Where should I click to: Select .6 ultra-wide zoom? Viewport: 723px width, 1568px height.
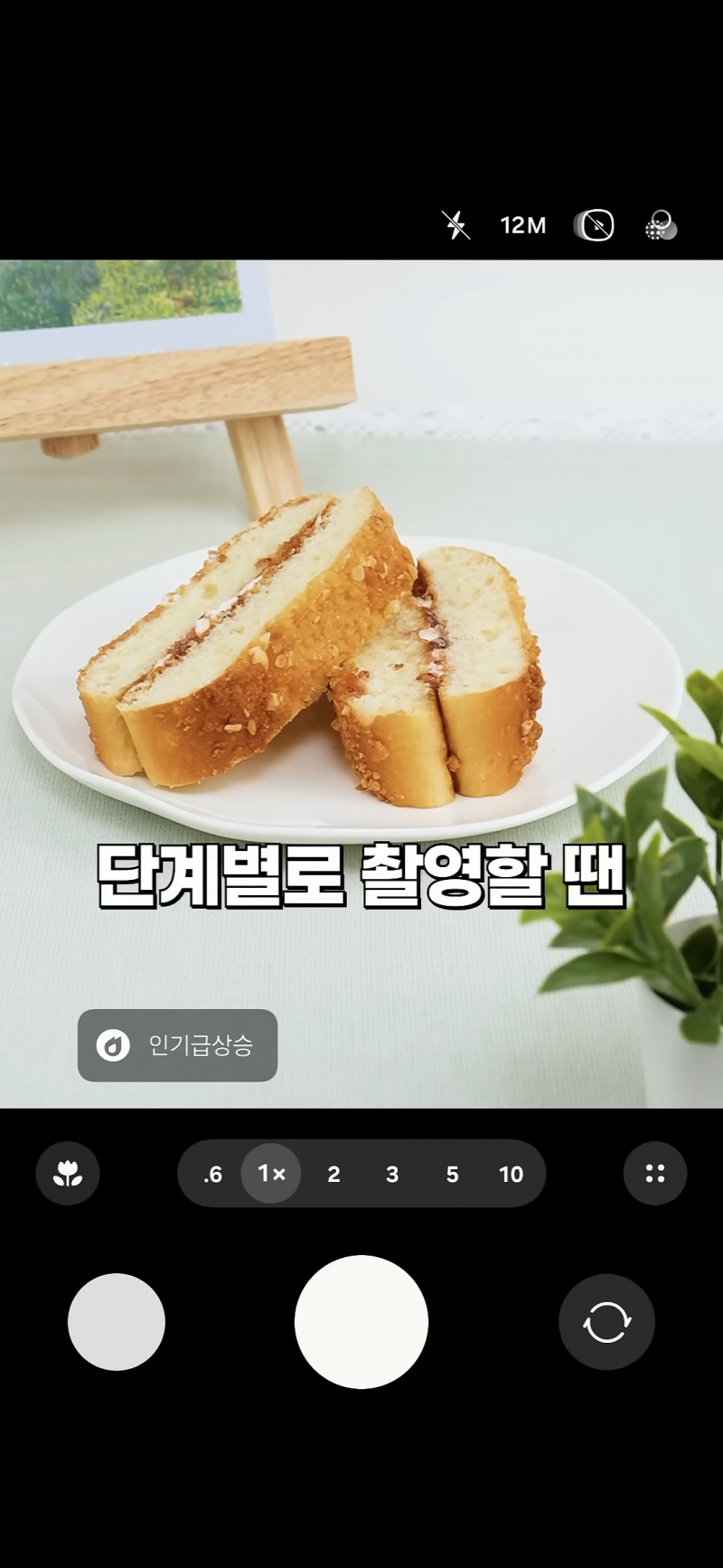[x=212, y=1174]
